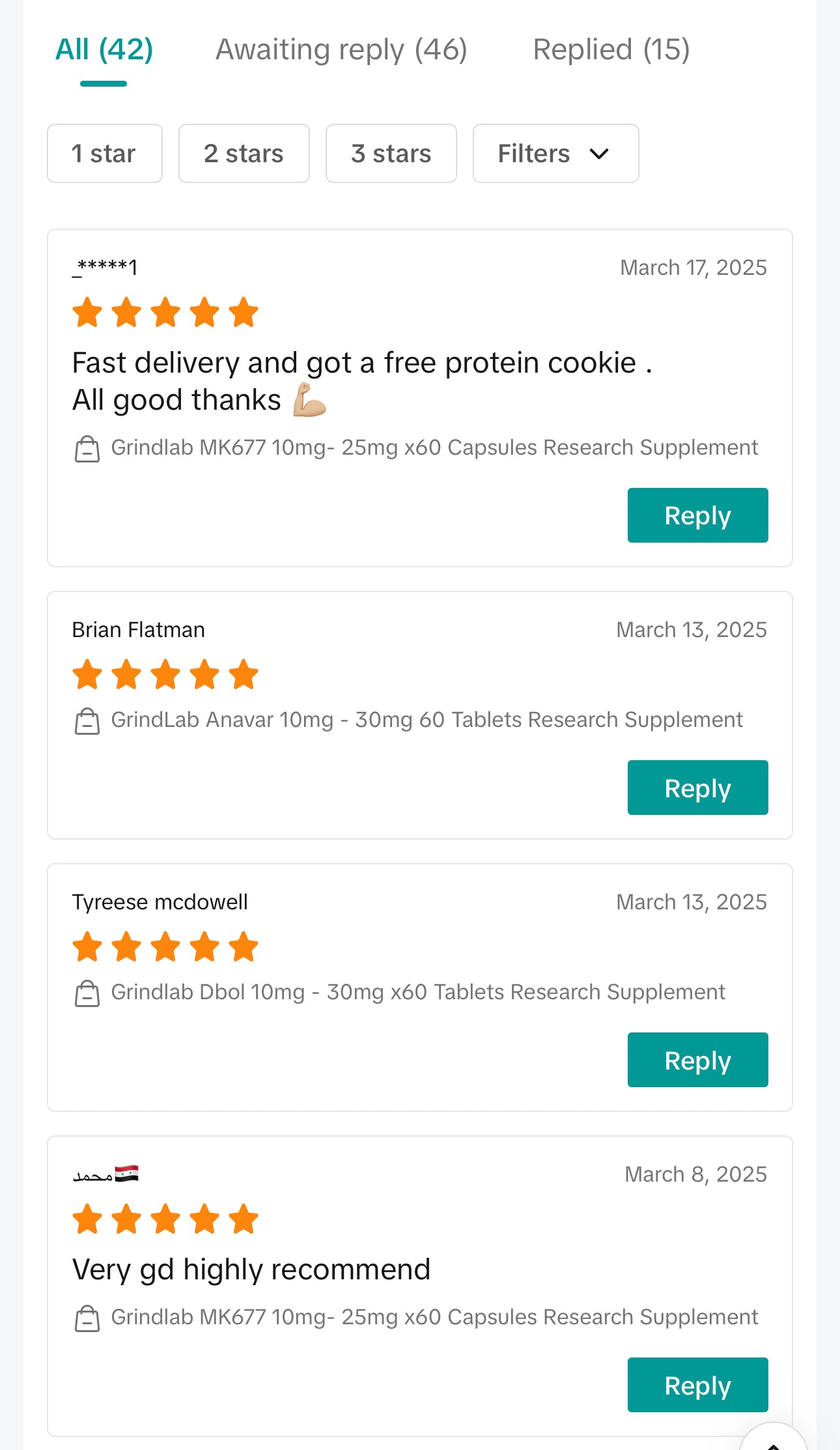
Task: Switch to the Replied tab
Action: pyautogui.click(x=611, y=50)
